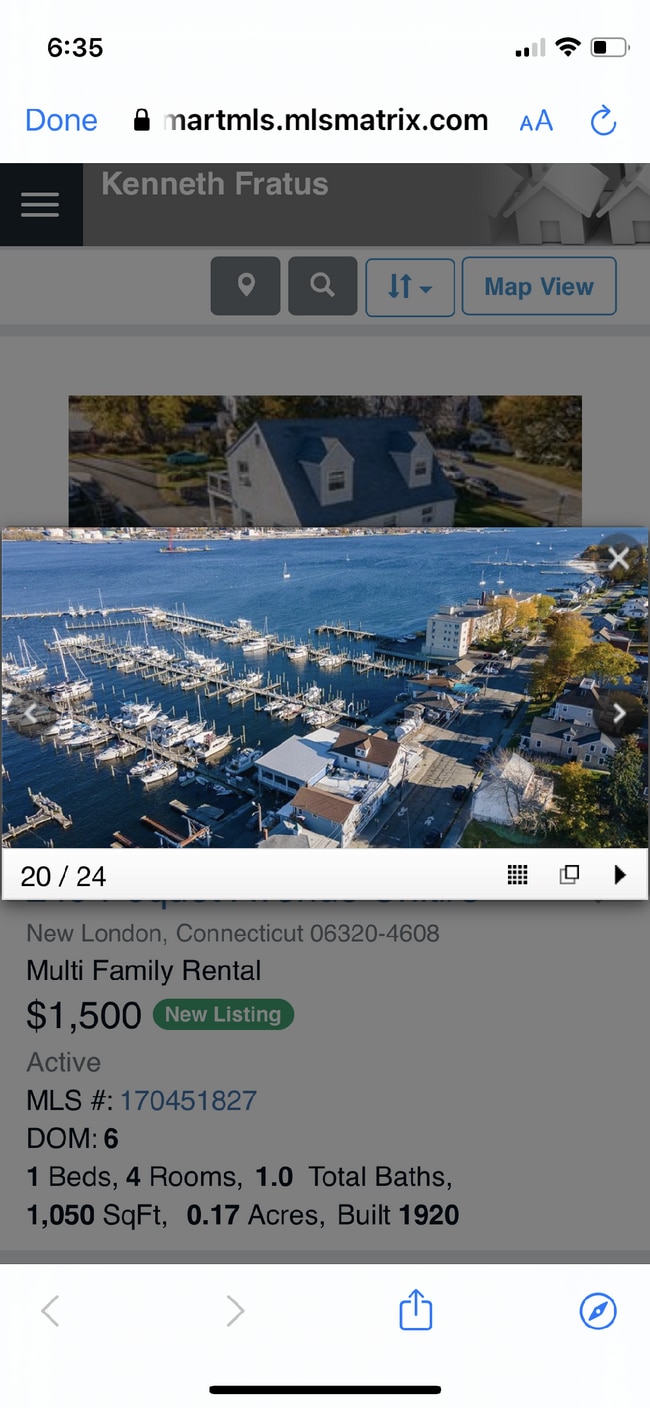Tap the map pin location button
Image resolution: width=650 pixels, height=1408 pixels.
(245, 286)
